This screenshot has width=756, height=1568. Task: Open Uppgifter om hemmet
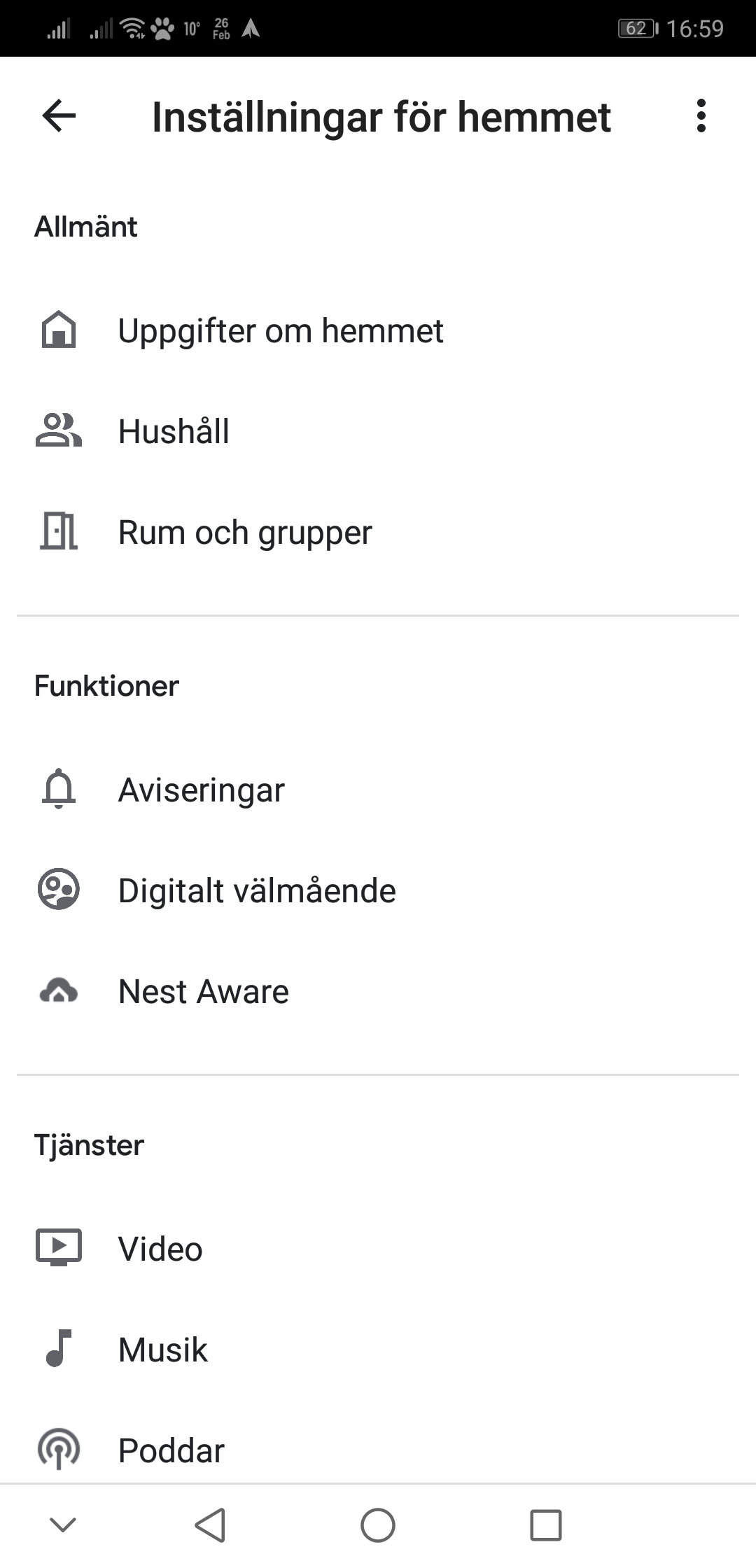tap(280, 330)
